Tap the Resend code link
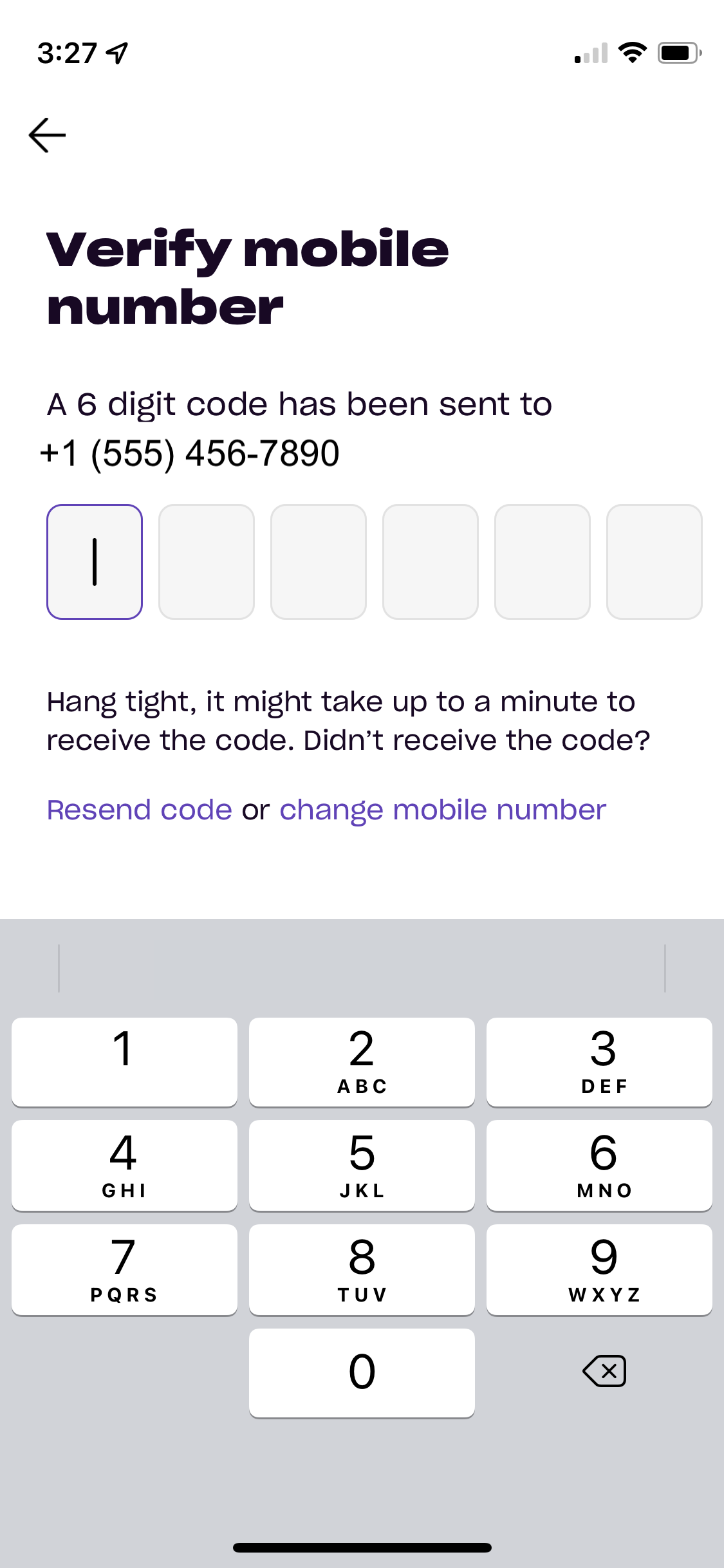 point(140,810)
